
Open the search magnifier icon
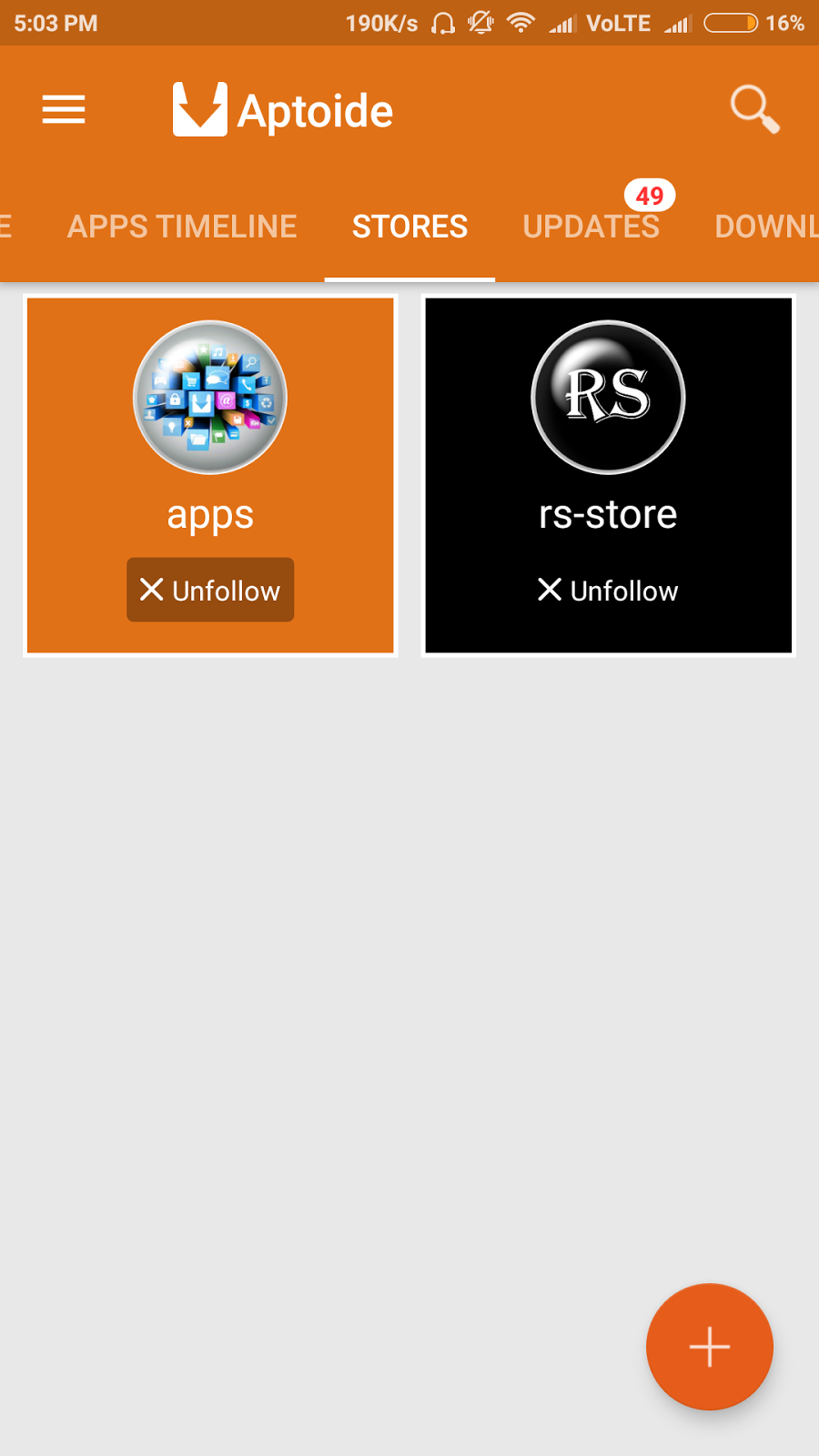pos(754,110)
